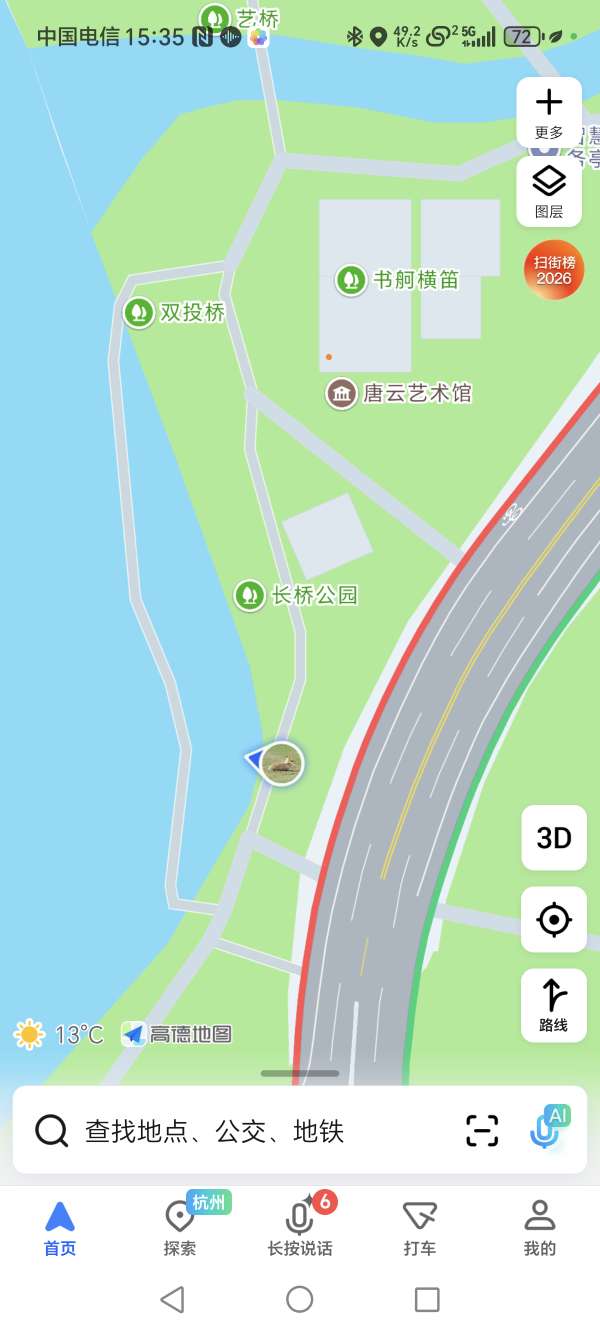Open the 路线 route planner
600x1332 pixels.
pyautogui.click(x=554, y=1005)
